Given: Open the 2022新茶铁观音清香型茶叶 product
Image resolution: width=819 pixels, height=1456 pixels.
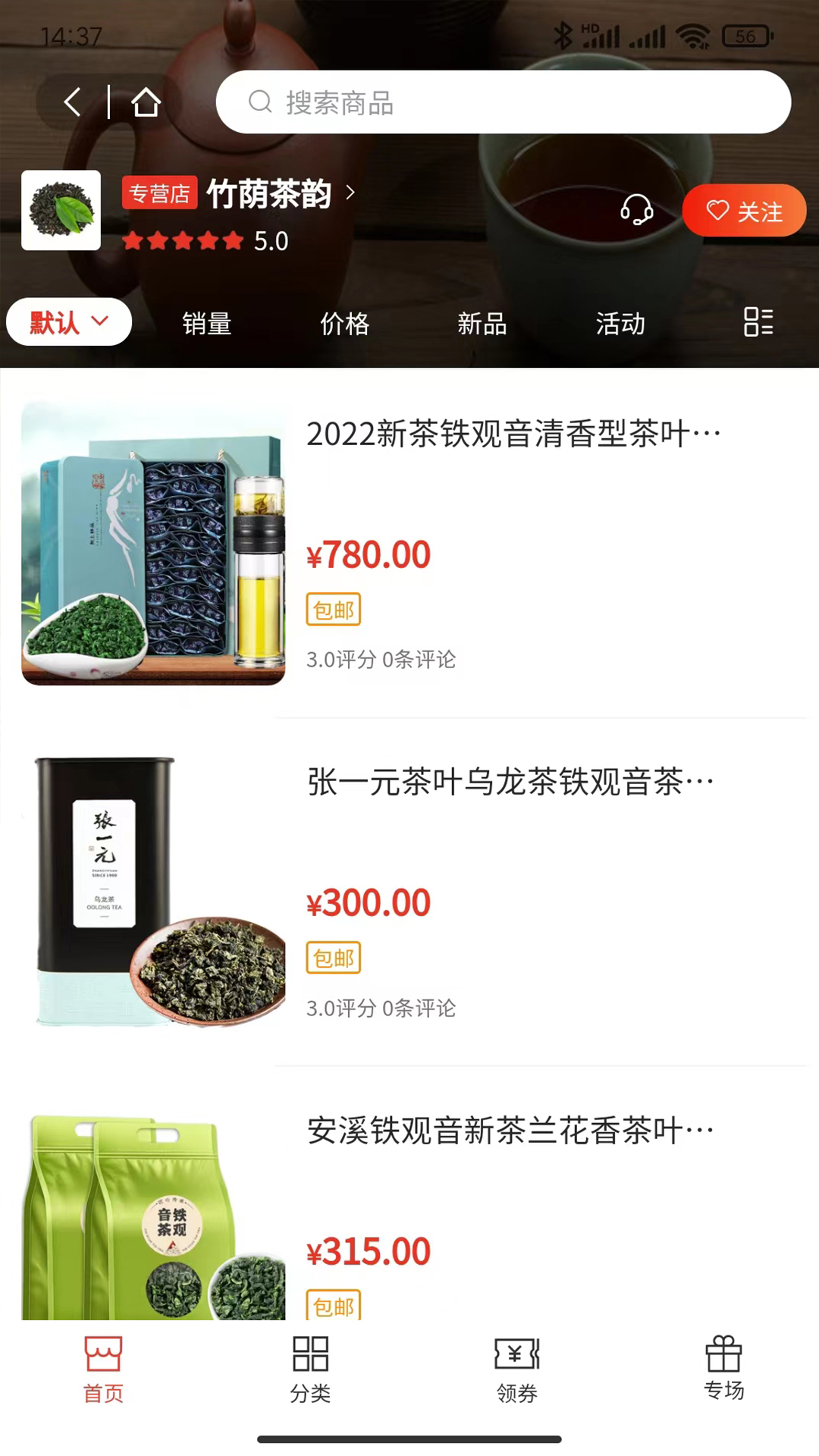Looking at the screenshot, I should pyautogui.click(x=513, y=435).
